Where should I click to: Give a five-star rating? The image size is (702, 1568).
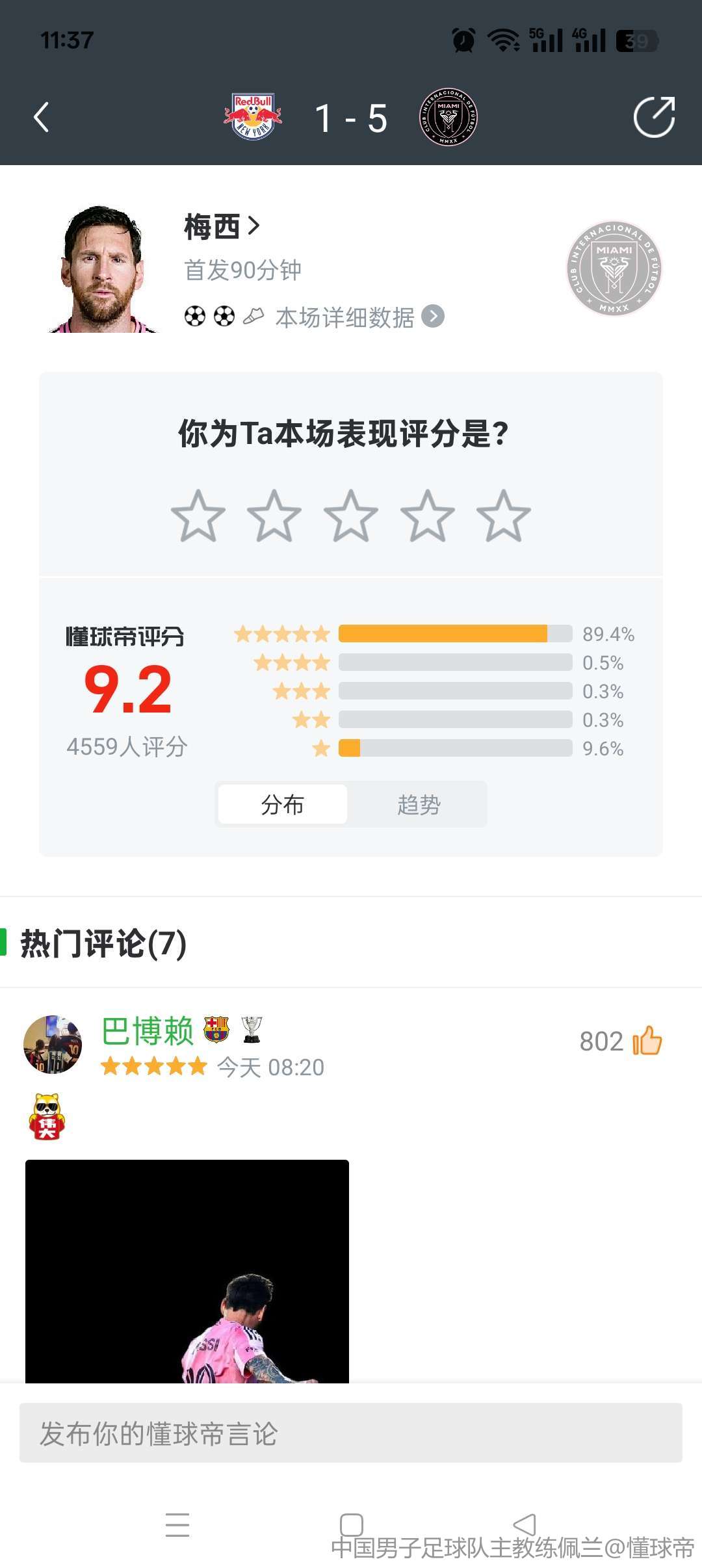pyautogui.click(x=504, y=517)
